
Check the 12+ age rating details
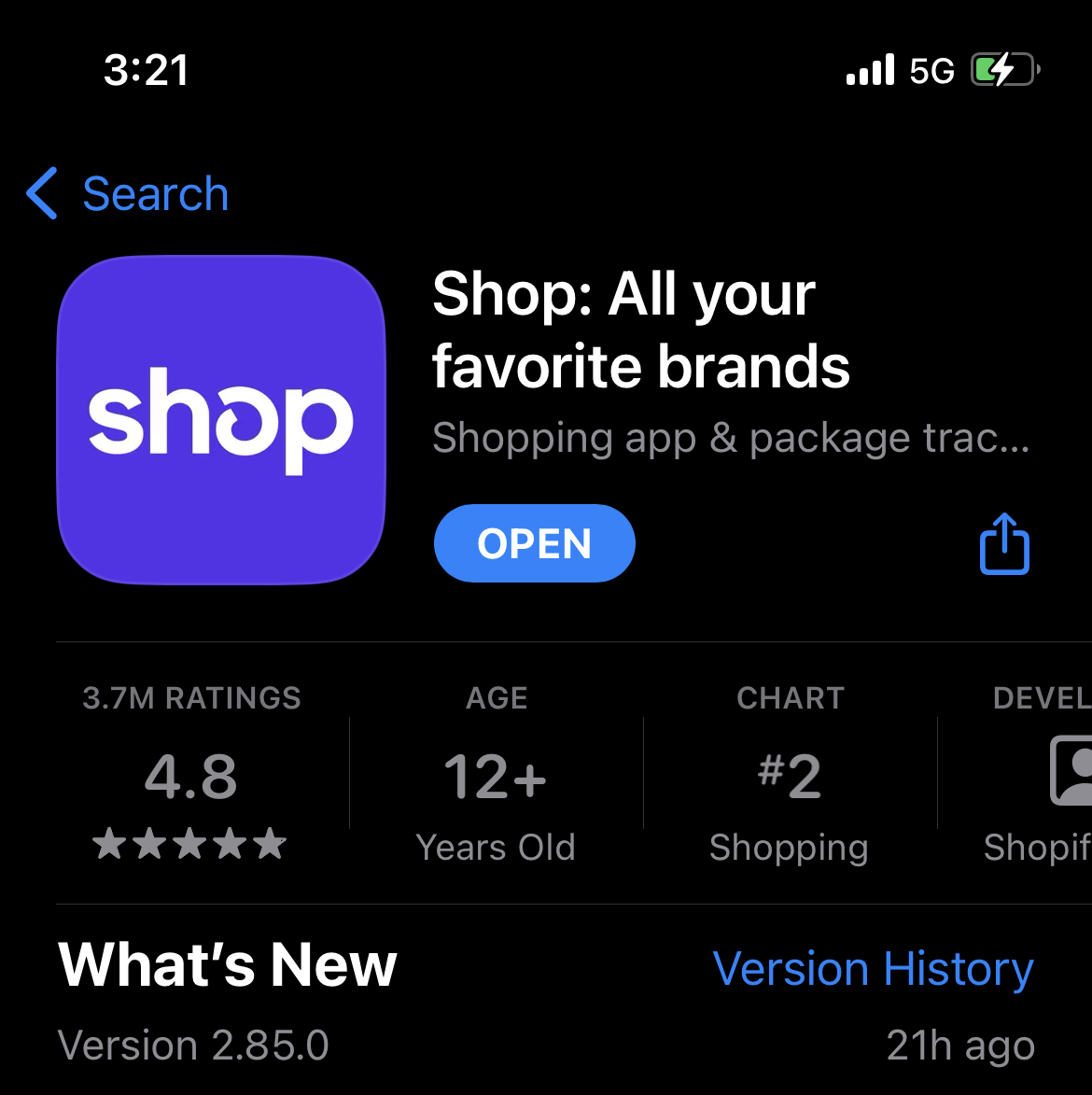(x=496, y=775)
